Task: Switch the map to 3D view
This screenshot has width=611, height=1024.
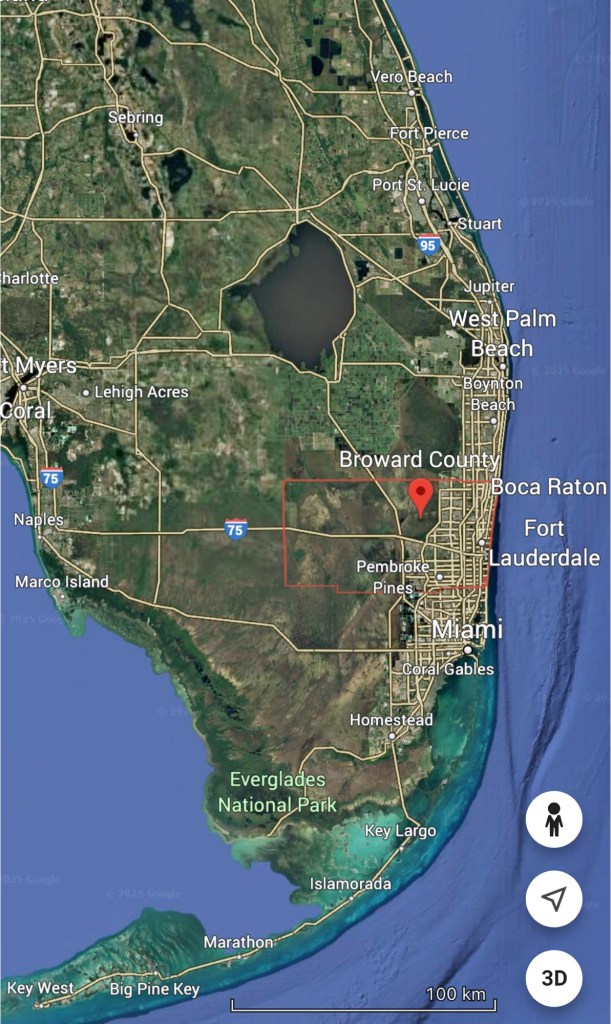Action: (x=554, y=977)
